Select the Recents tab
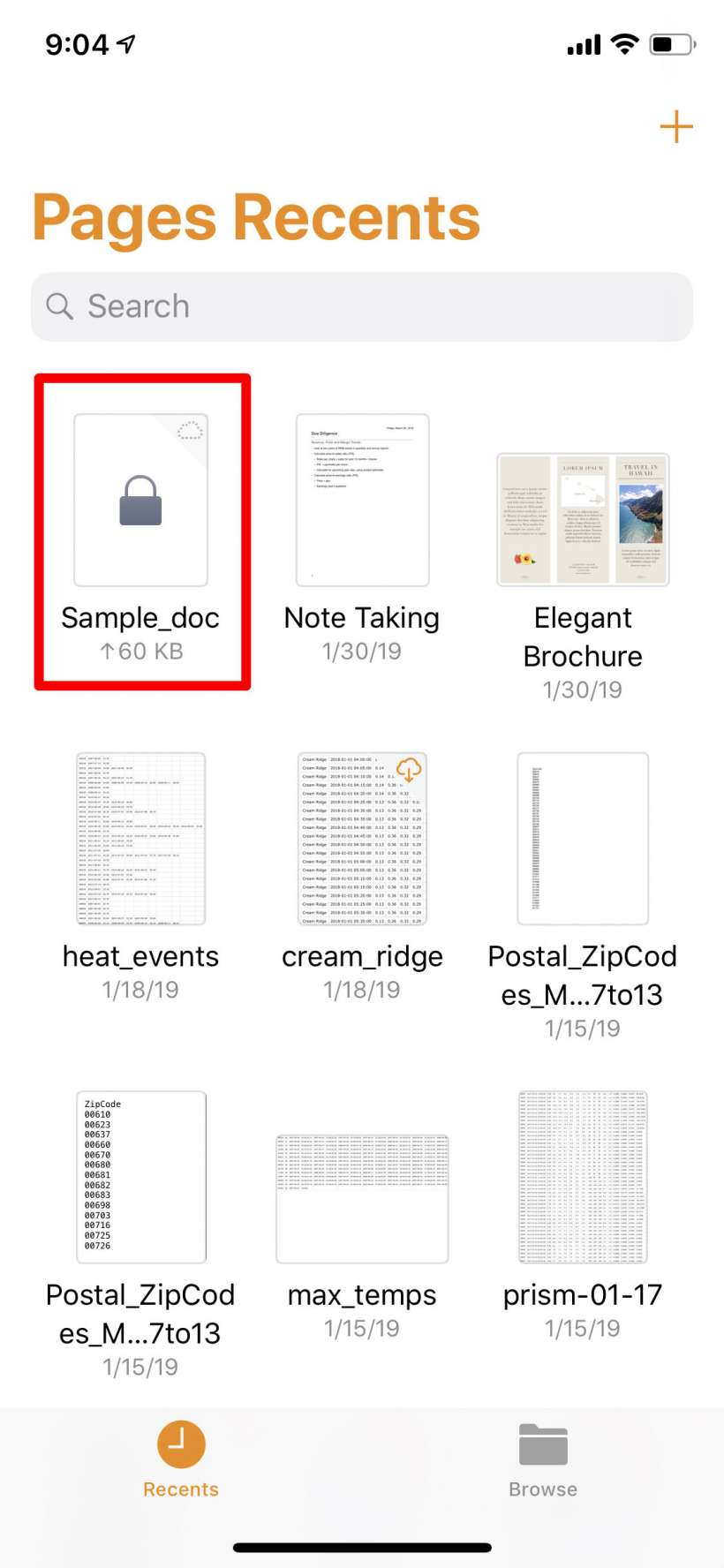Image resolution: width=724 pixels, height=1568 pixels. (181, 1460)
